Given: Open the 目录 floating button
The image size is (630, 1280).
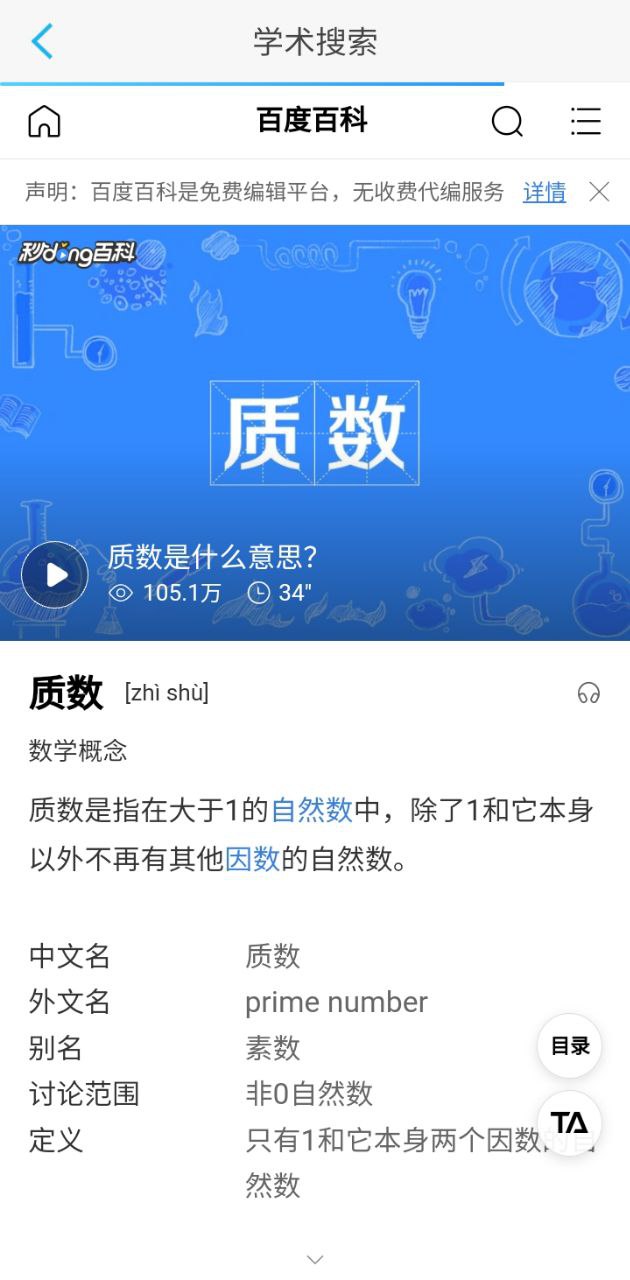Looking at the screenshot, I should pyautogui.click(x=570, y=1046).
